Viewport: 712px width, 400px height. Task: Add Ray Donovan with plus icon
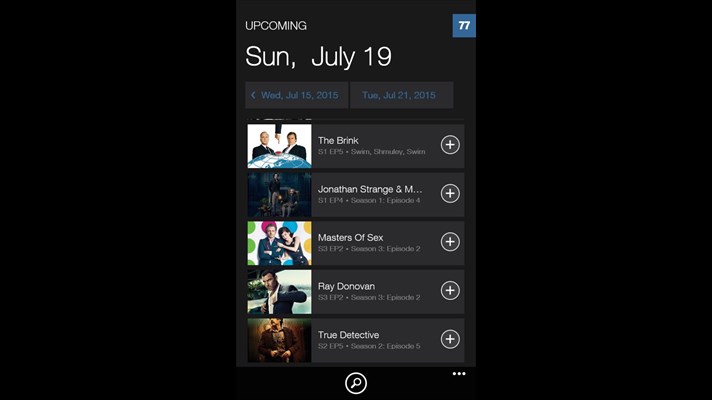(450, 290)
